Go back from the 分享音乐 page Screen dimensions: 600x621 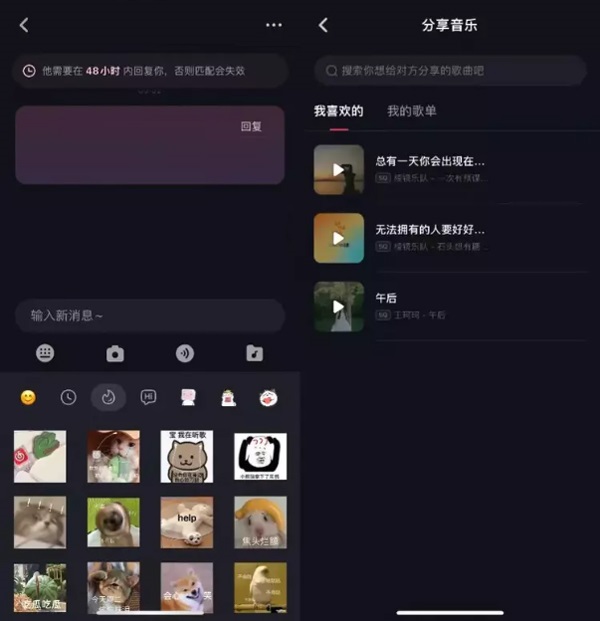[323, 26]
